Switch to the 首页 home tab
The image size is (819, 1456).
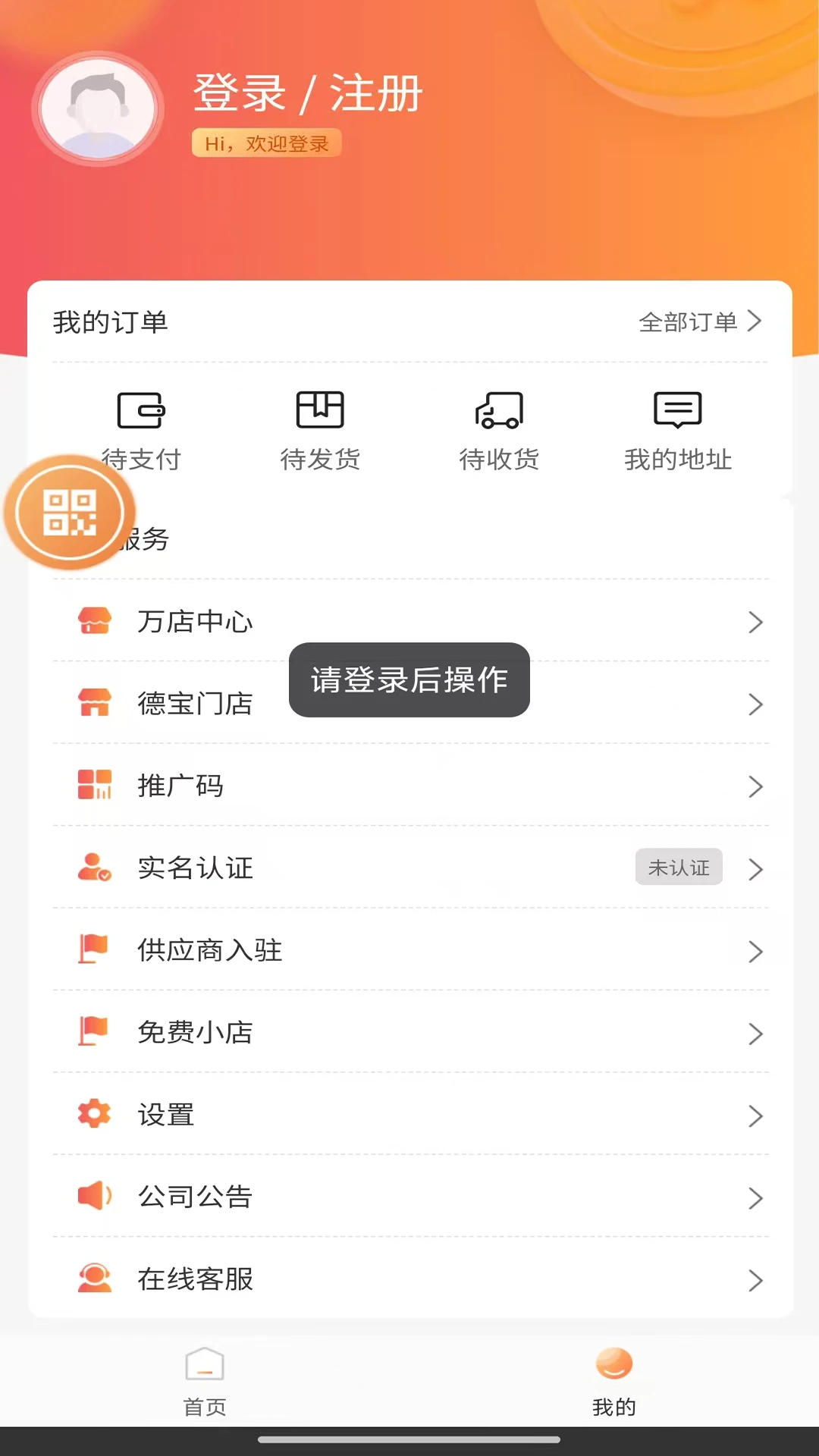[x=205, y=1382]
